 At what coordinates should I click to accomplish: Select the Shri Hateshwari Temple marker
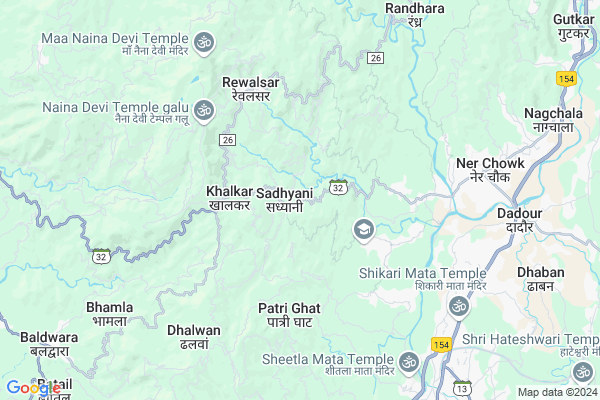coord(581,373)
